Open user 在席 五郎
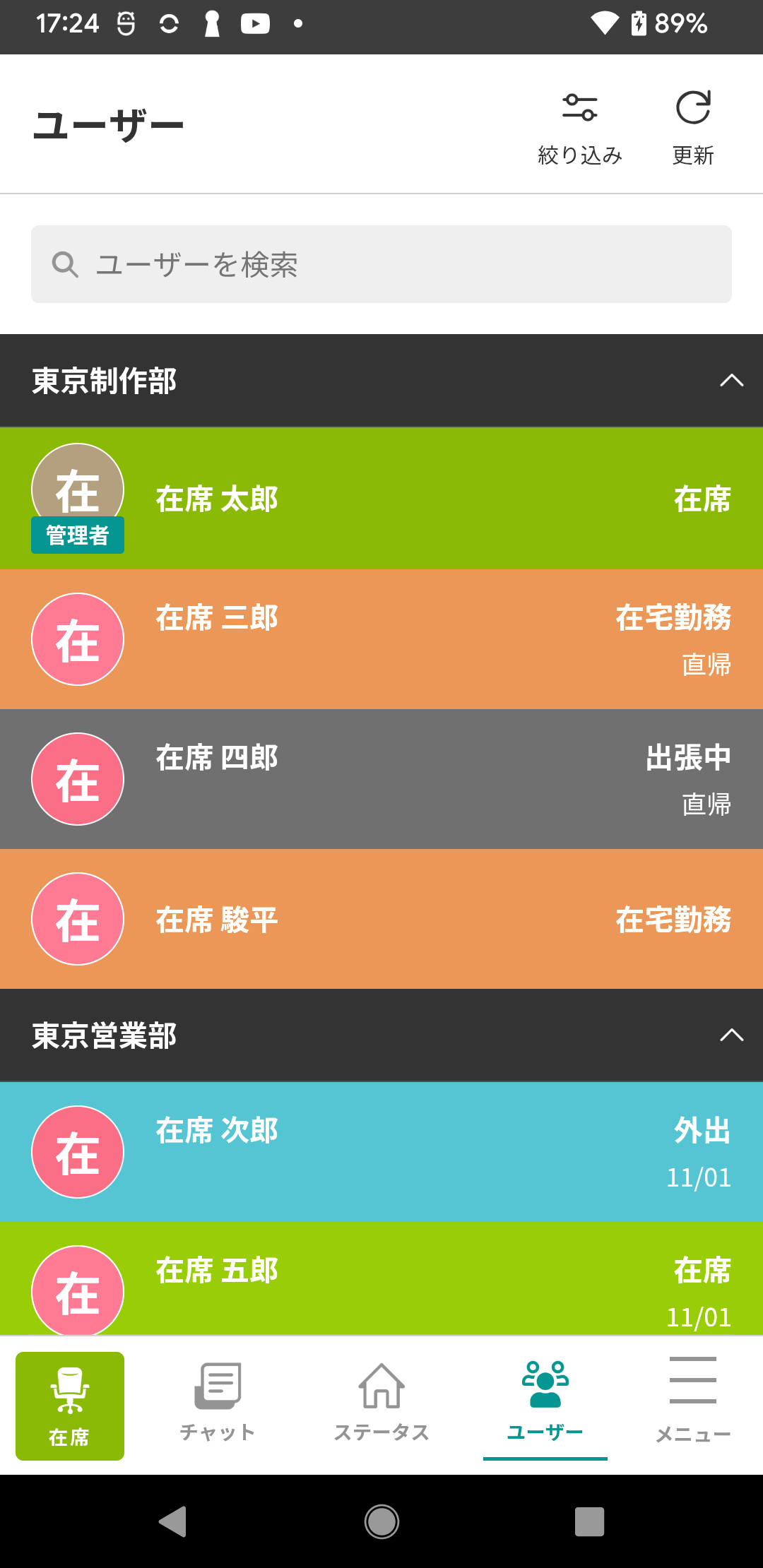This screenshot has height=1568, width=763. [381, 1278]
